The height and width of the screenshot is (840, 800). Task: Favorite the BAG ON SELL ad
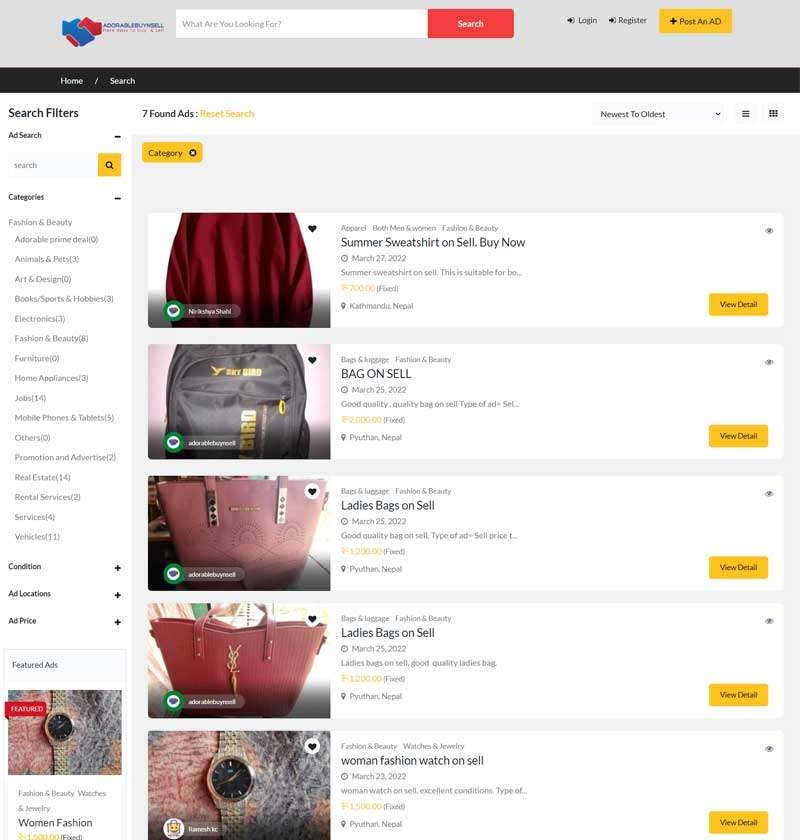312,360
